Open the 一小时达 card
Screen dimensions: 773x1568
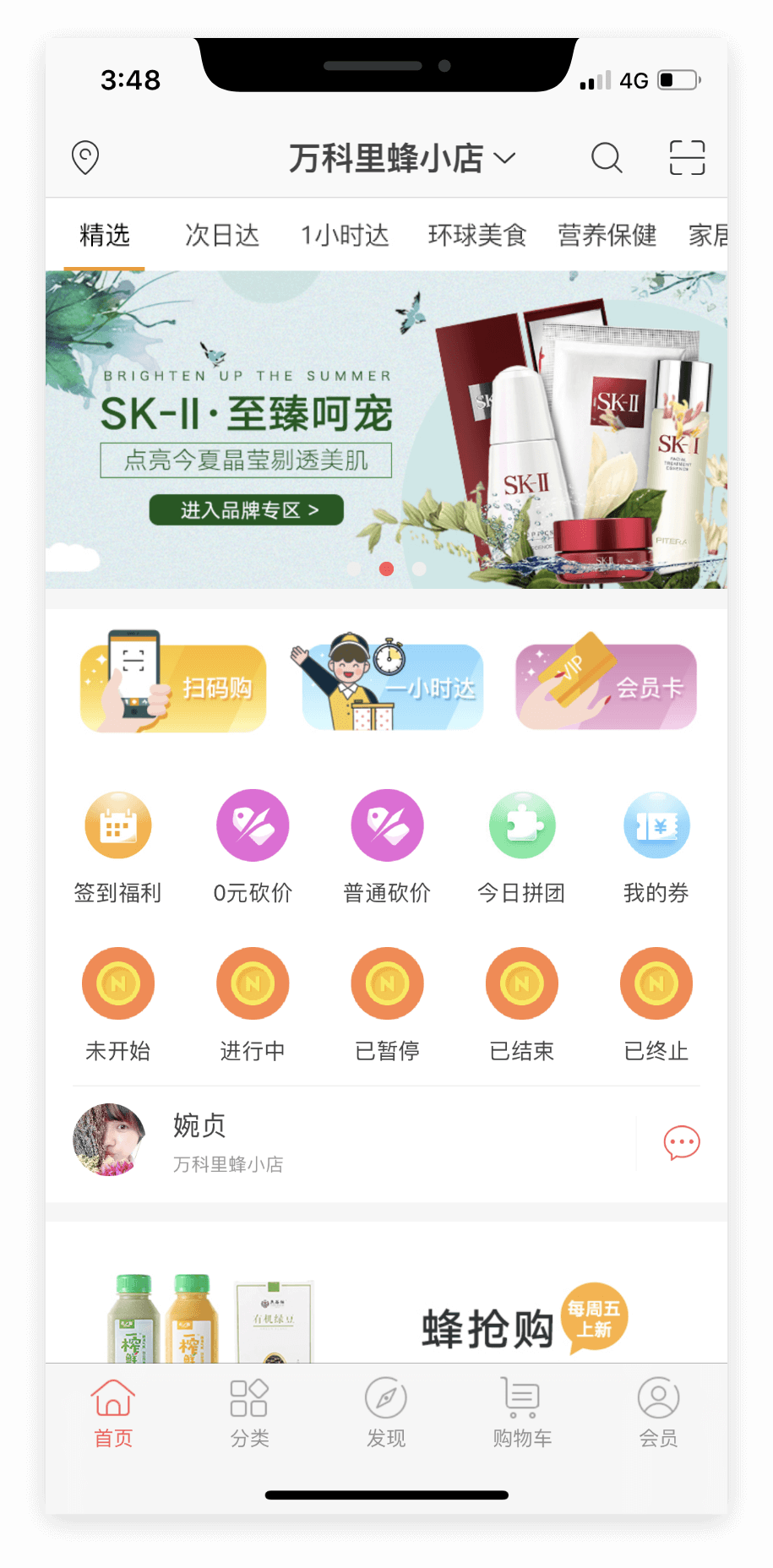pos(393,688)
